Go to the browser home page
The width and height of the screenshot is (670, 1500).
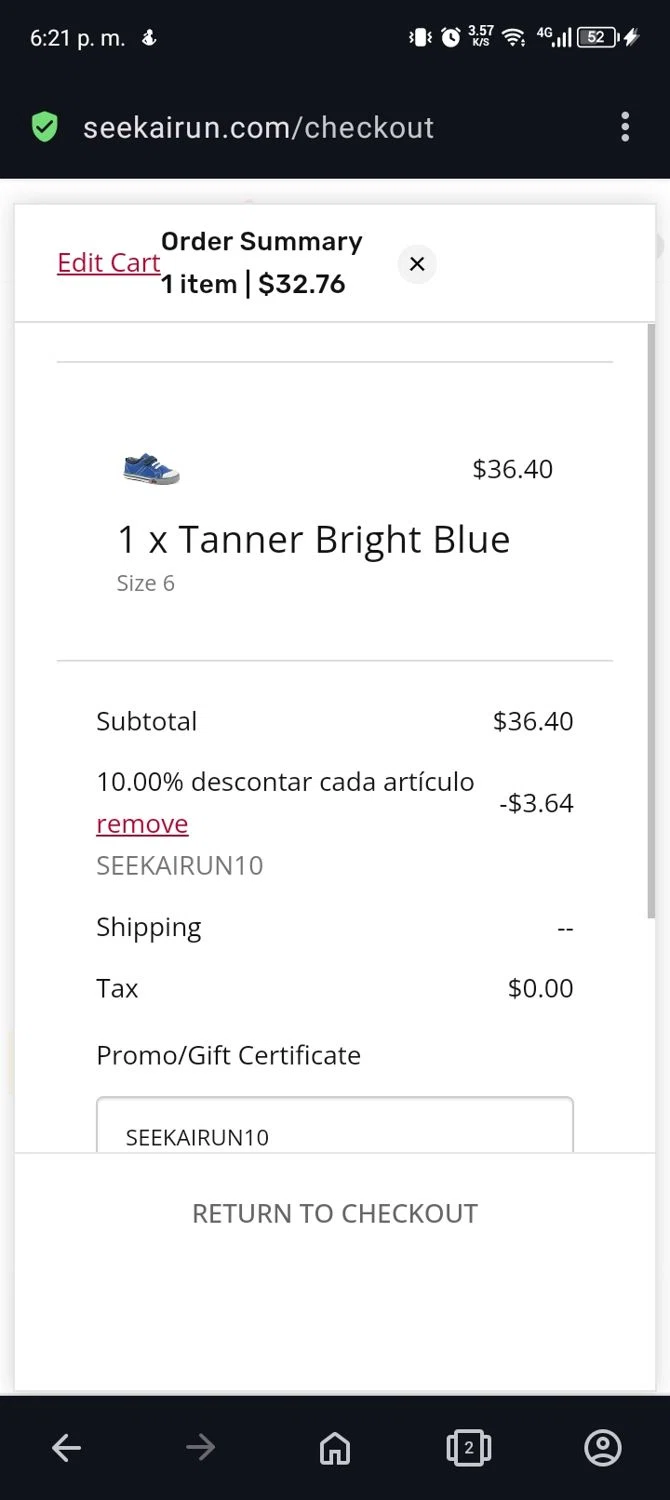click(x=335, y=1447)
